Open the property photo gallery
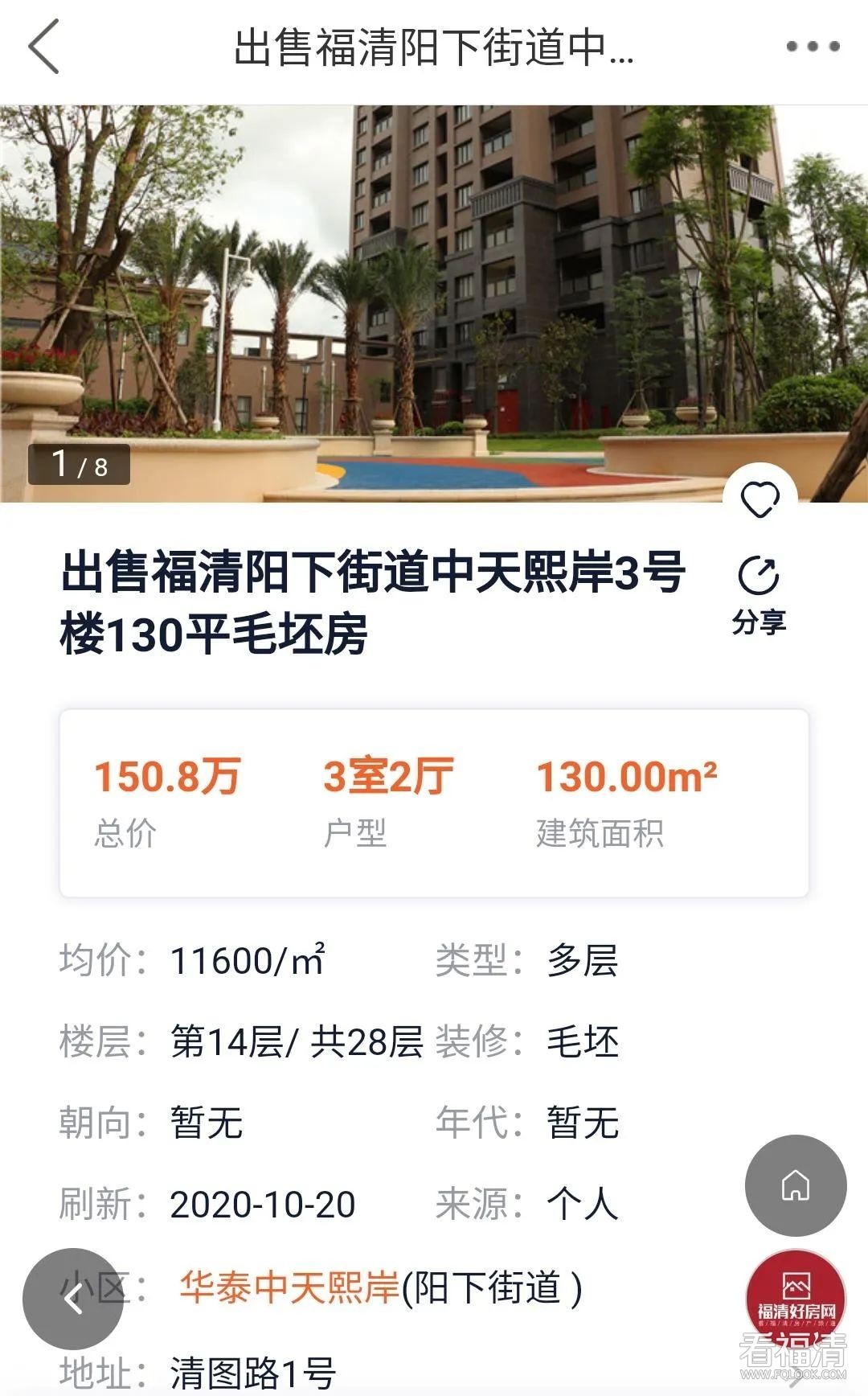The height and width of the screenshot is (1396, 868). 434,304
